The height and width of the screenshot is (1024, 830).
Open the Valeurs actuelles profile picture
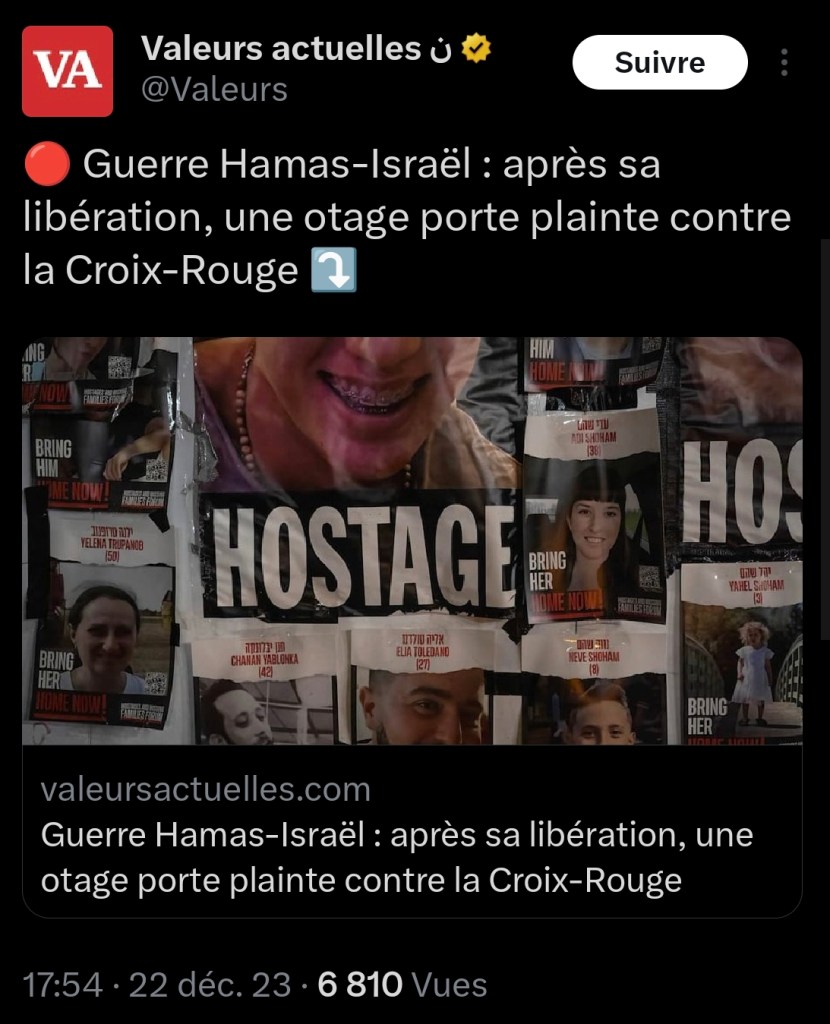(x=68, y=71)
